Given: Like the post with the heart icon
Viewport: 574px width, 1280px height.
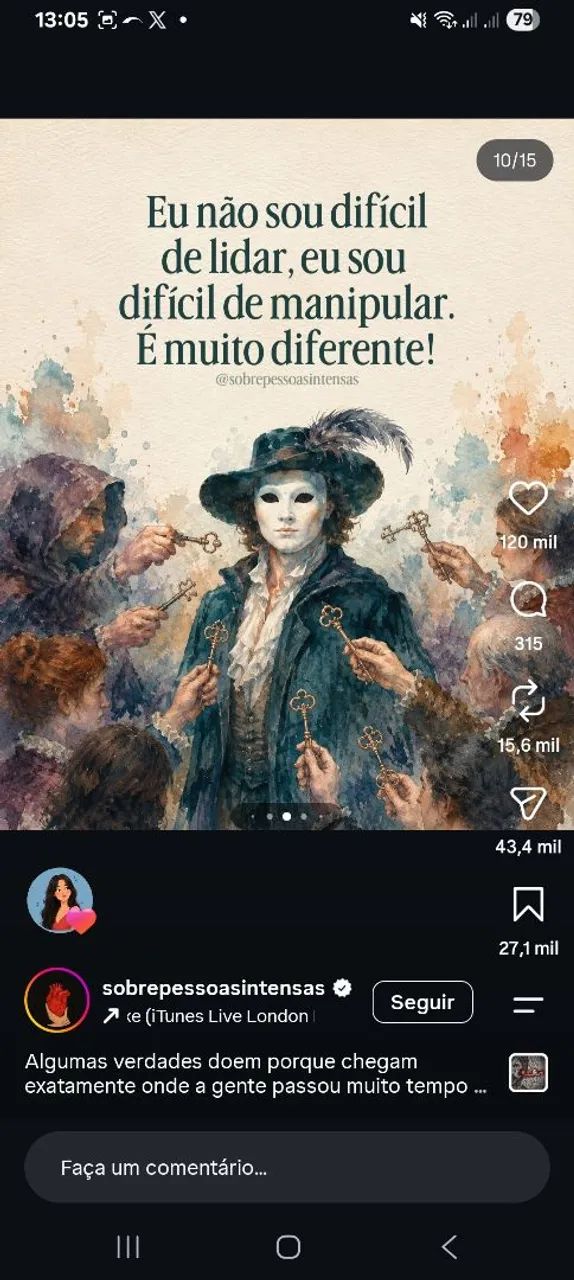Looking at the screenshot, I should 528,498.
